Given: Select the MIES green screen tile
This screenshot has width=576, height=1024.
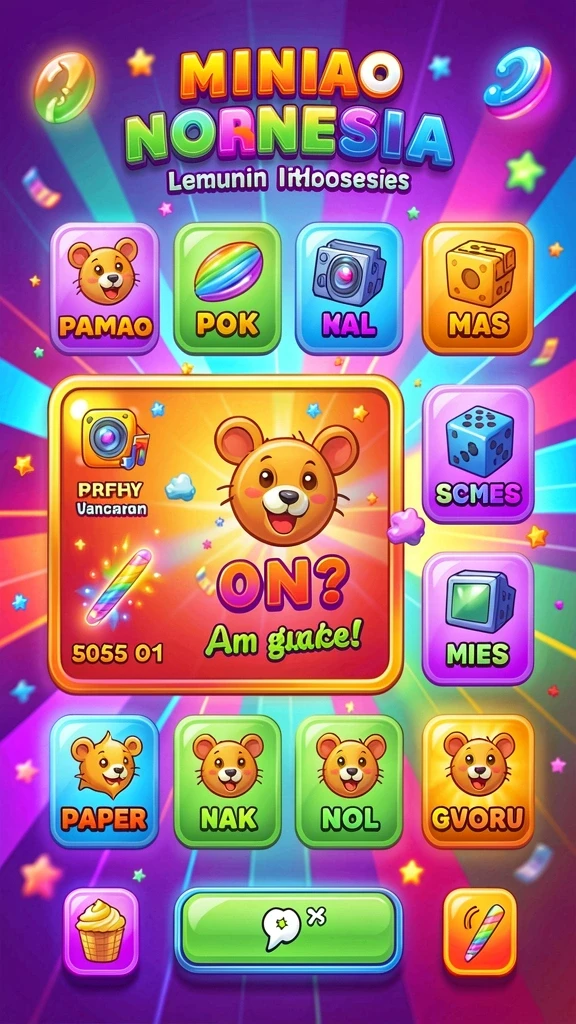Looking at the screenshot, I should pyautogui.click(x=478, y=618).
